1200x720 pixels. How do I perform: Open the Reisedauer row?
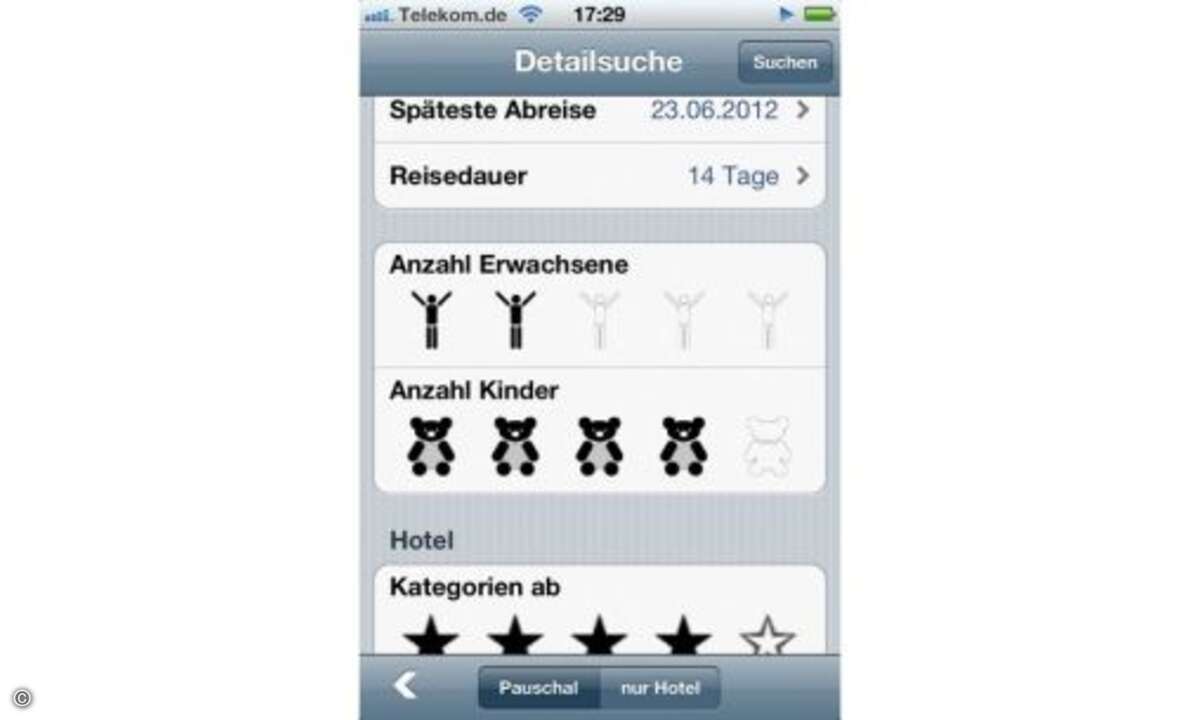[x=599, y=176]
